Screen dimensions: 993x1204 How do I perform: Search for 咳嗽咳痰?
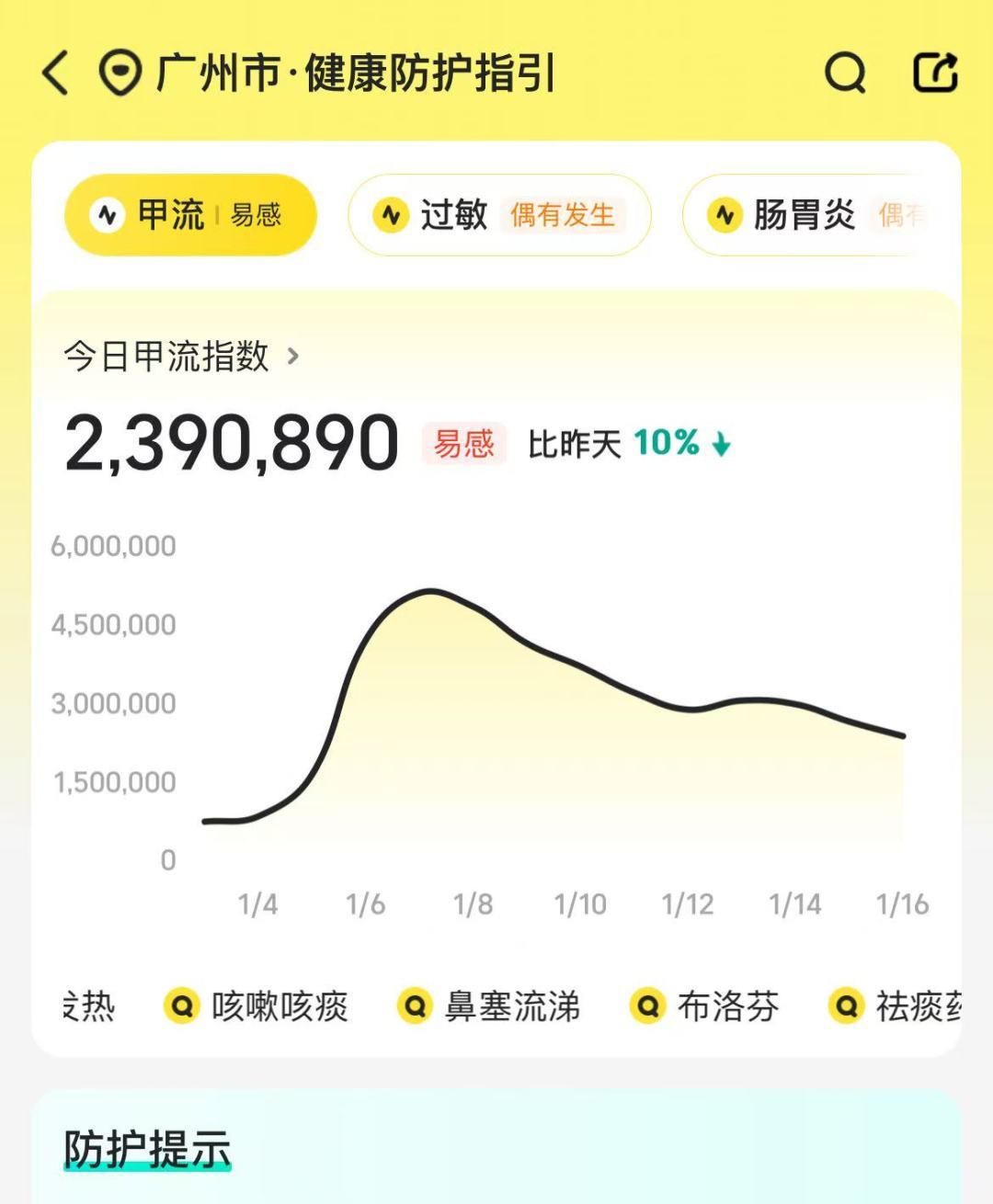click(x=257, y=1006)
